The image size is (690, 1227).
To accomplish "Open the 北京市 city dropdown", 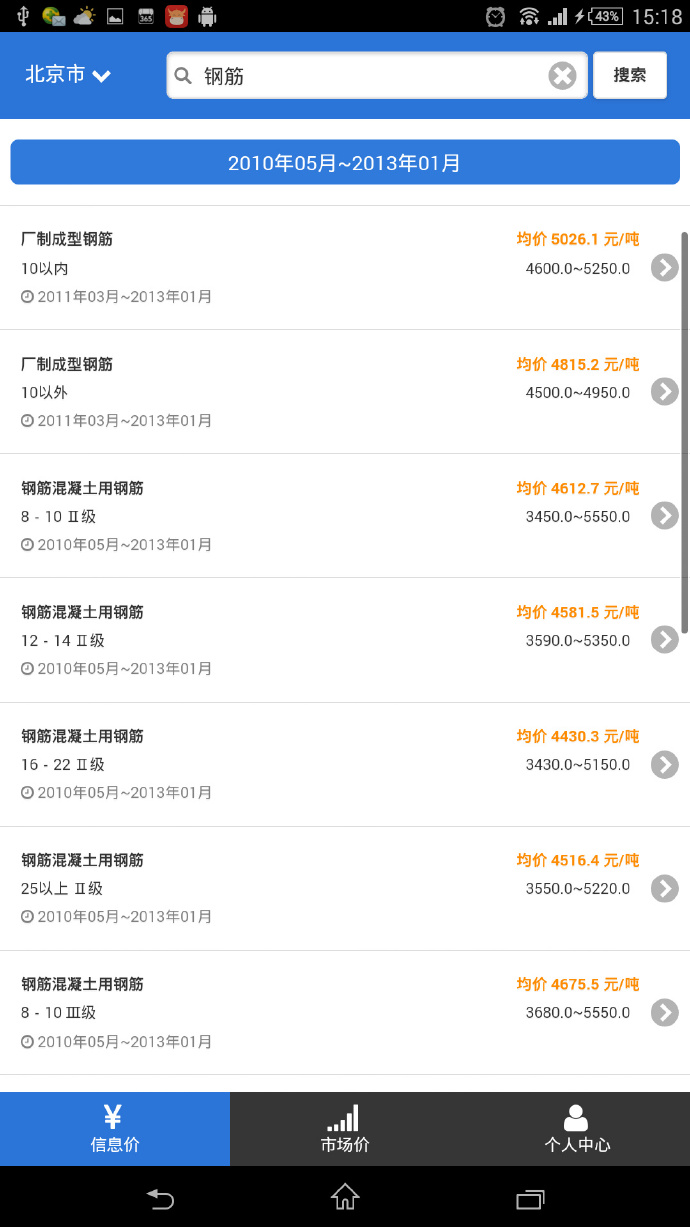I will [67, 75].
